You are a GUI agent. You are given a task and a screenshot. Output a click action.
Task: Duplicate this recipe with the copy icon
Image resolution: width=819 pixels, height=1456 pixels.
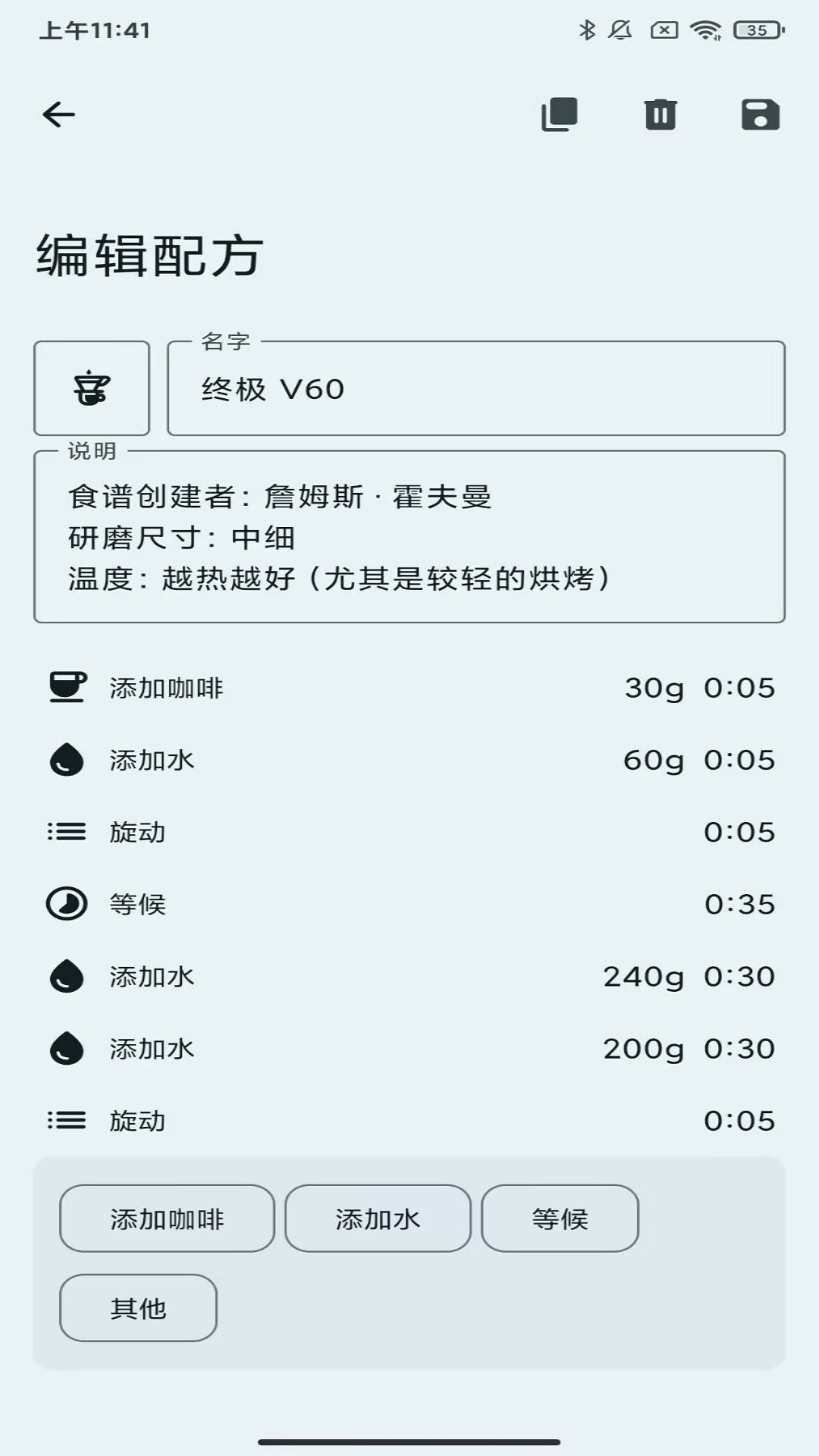coord(560,115)
